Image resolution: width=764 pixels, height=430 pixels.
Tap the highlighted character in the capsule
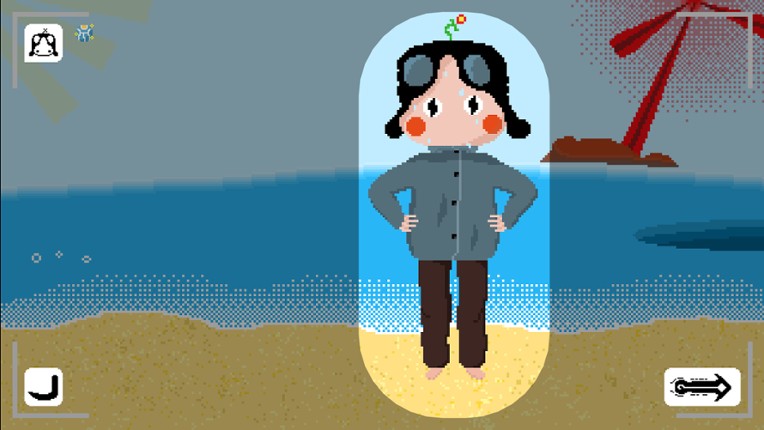click(x=454, y=210)
